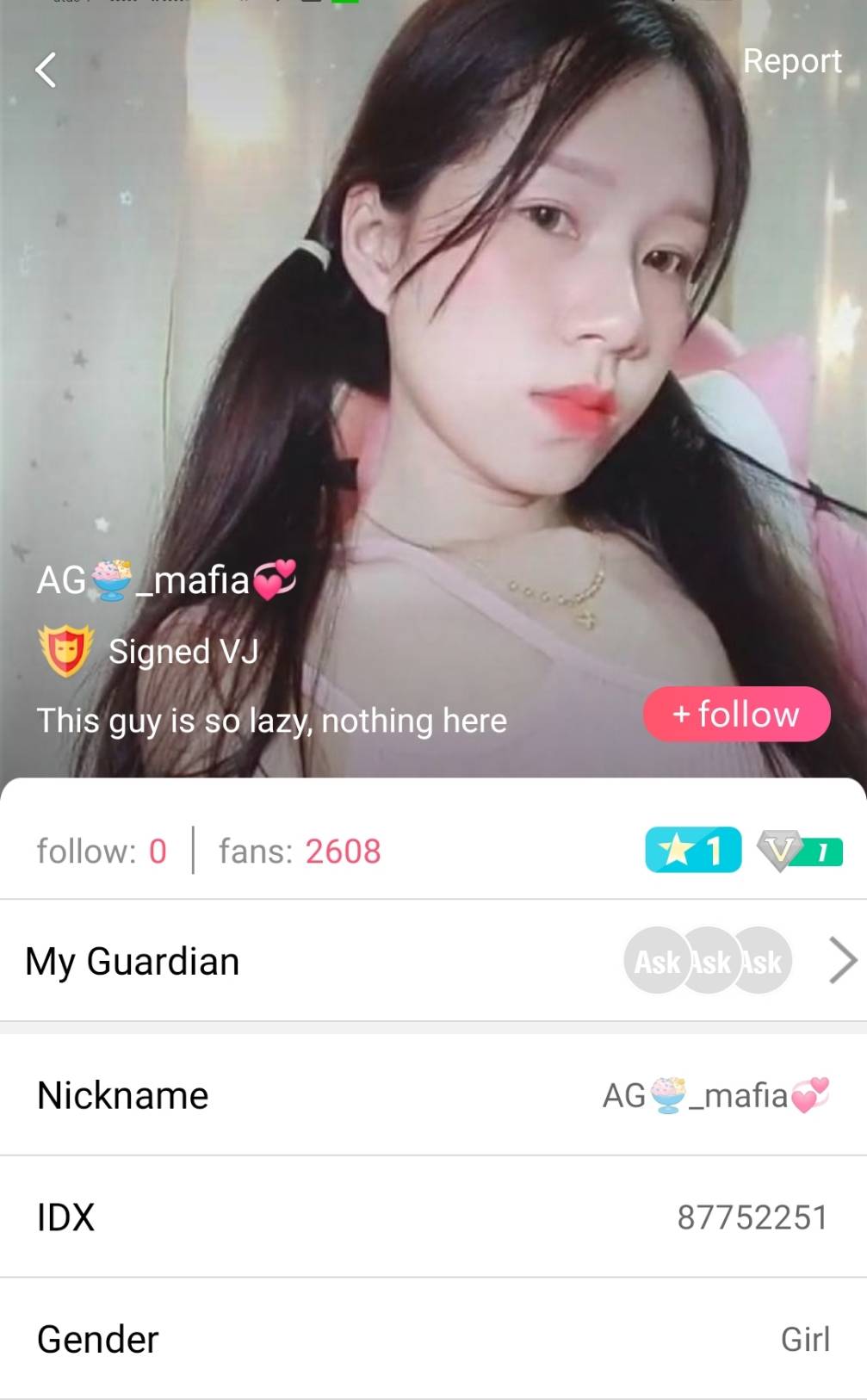The image size is (867, 1400).
Task: View the fans list
Action: [x=299, y=851]
